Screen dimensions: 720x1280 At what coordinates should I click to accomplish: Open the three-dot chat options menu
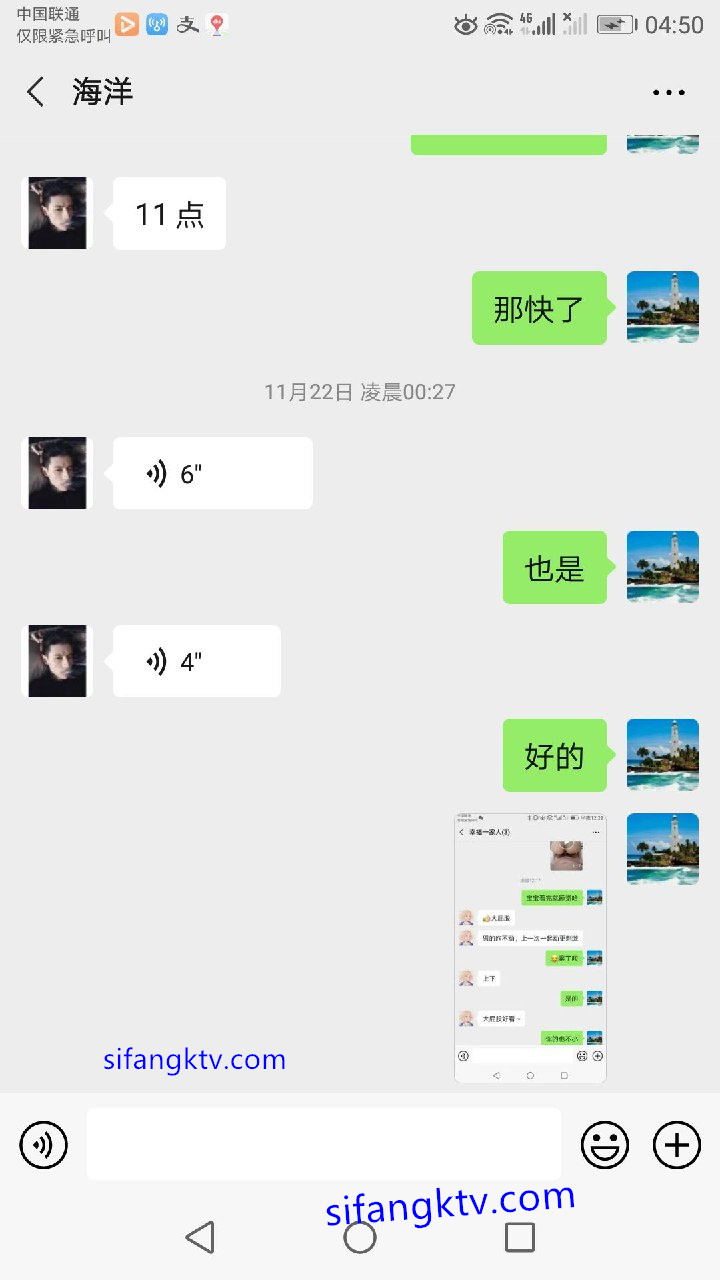[668, 92]
